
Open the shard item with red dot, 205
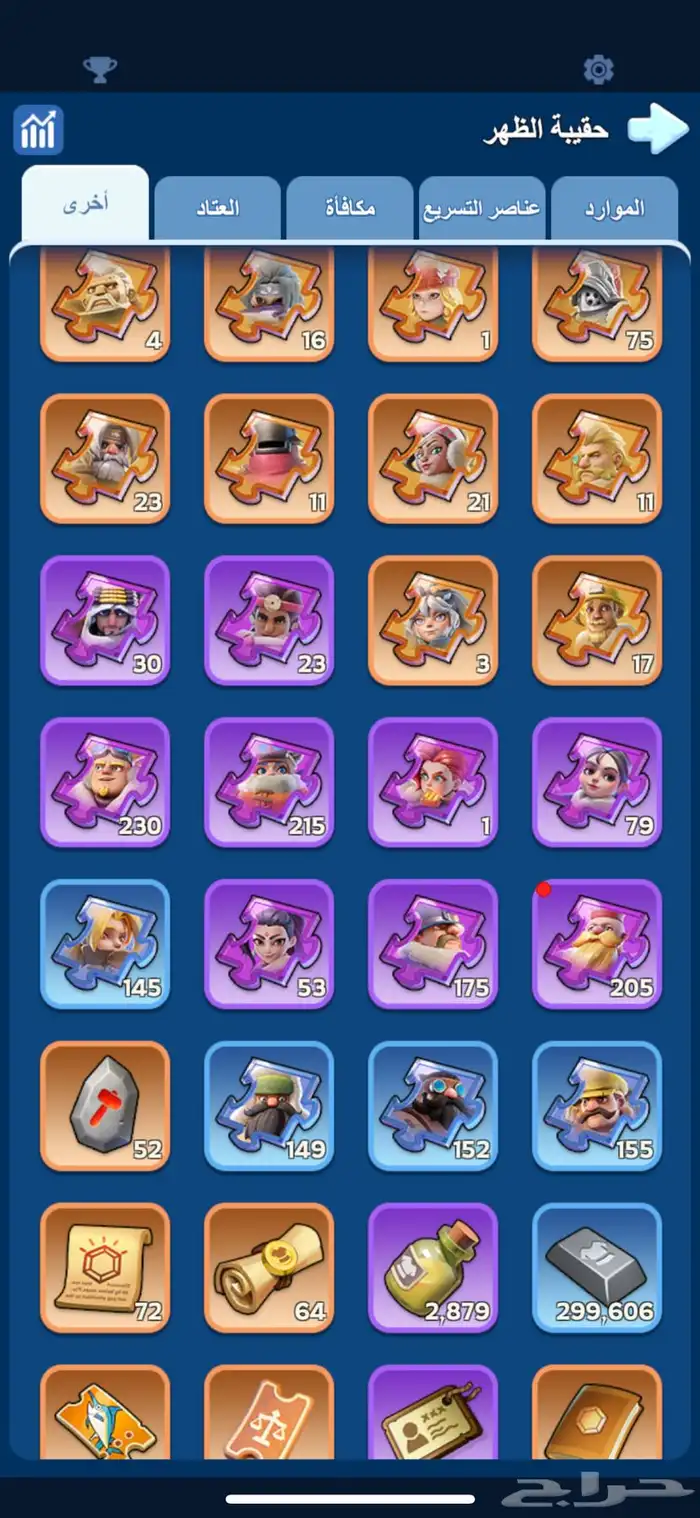coord(597,944)
